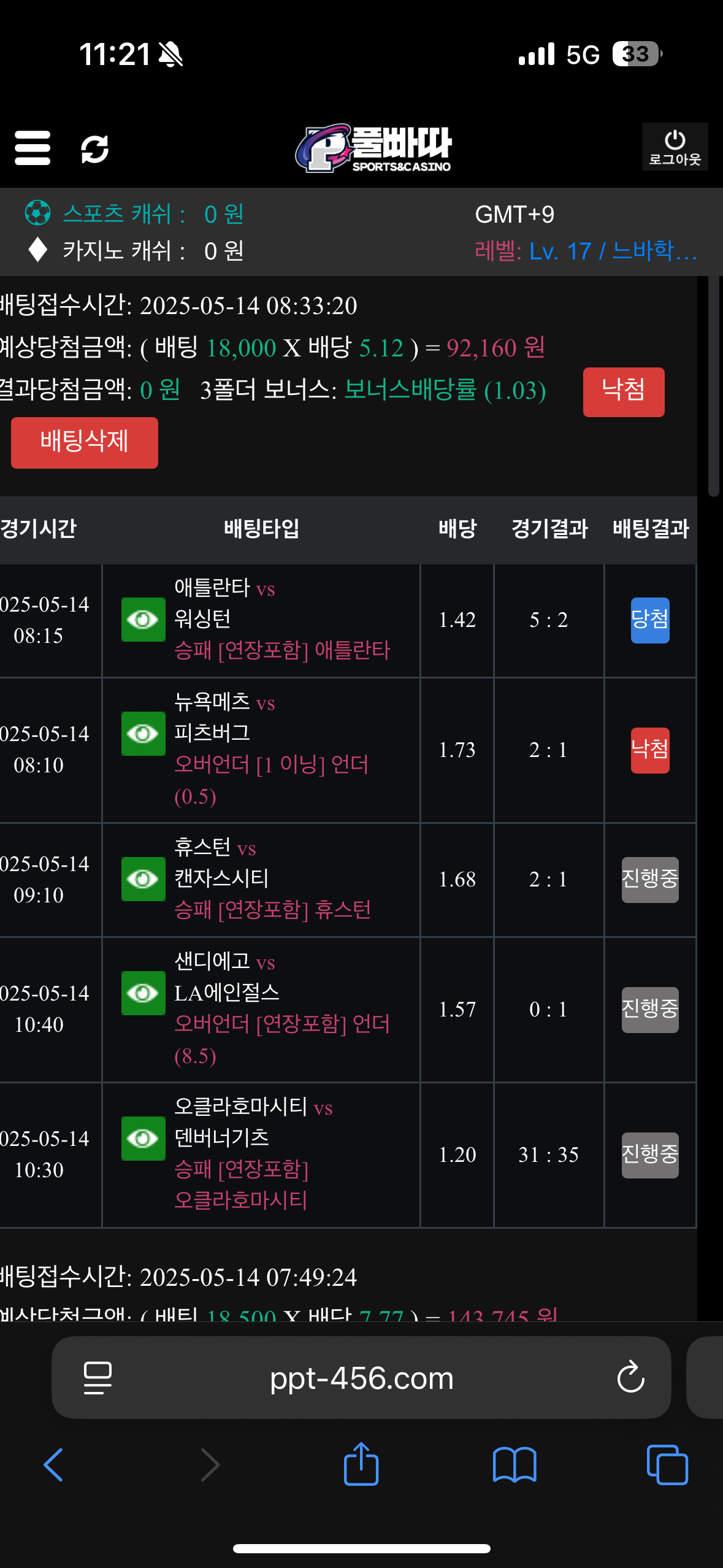Viewport: 723px width, 1568px height.
Task: Tap the refresh arrows icon in header
Action: pos(95,148)
